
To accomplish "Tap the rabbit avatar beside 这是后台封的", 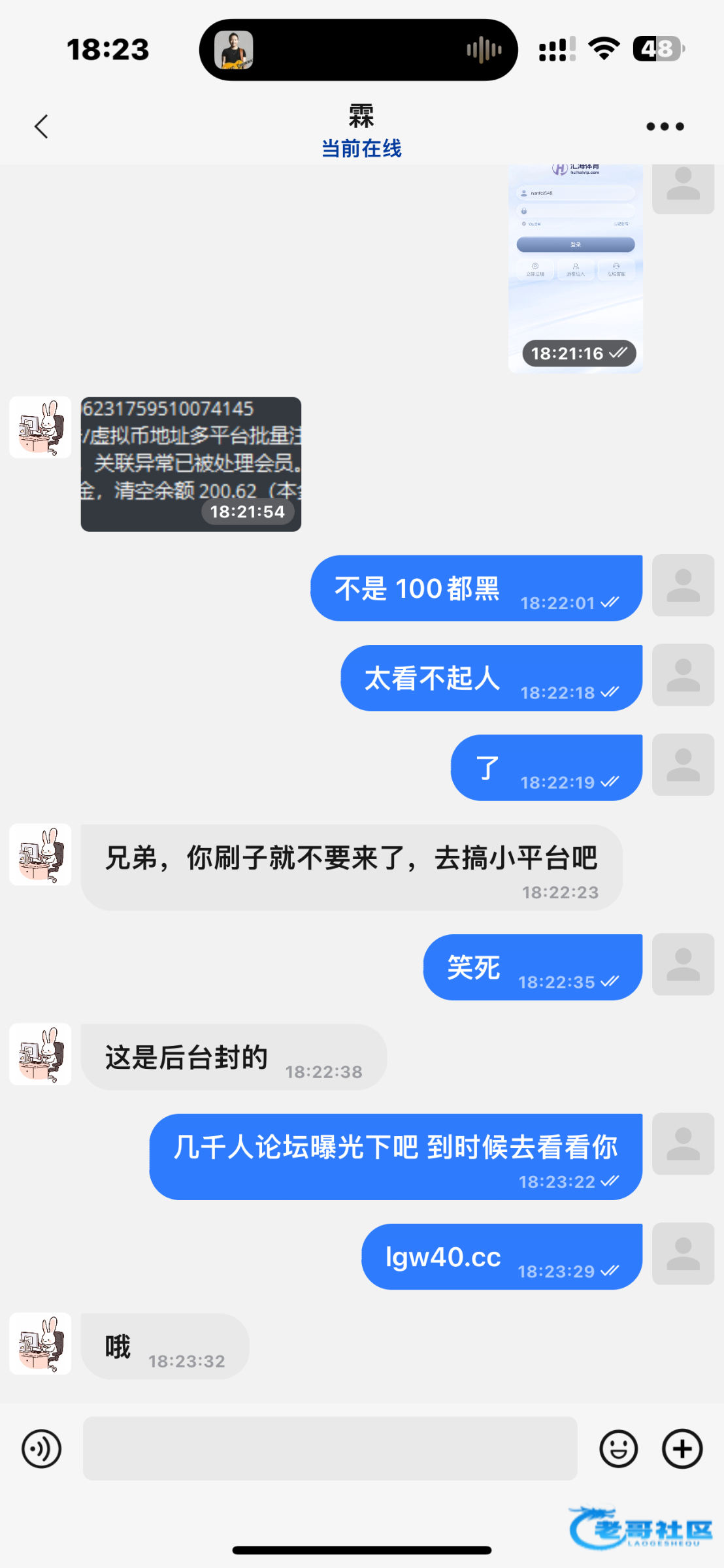I will pos(41,1054).
